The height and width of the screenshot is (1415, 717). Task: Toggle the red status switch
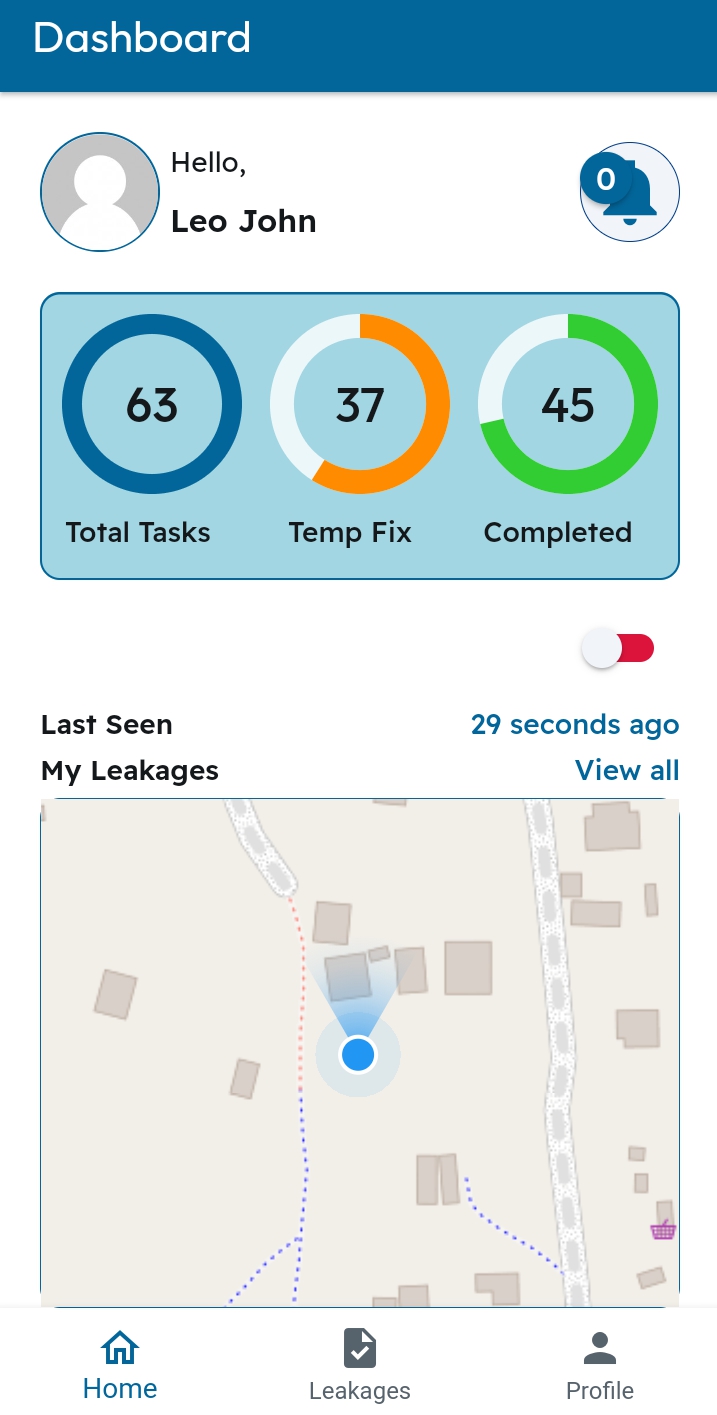(x=618, y=649)
